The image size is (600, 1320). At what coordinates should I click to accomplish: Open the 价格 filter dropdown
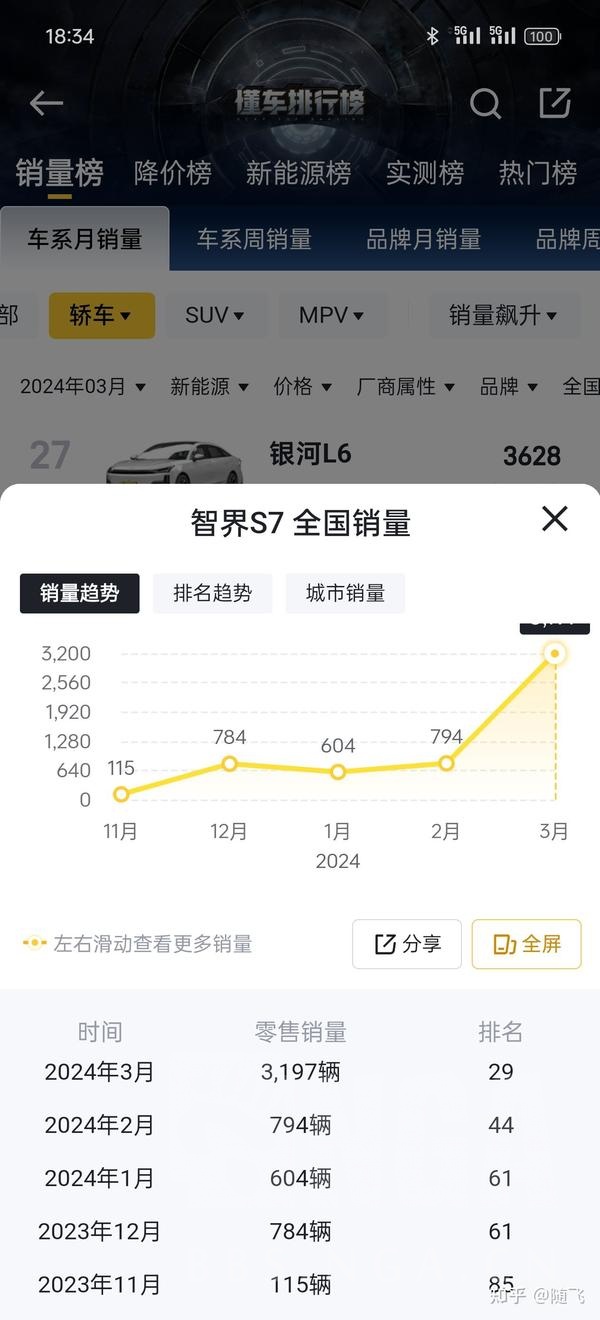302,386
